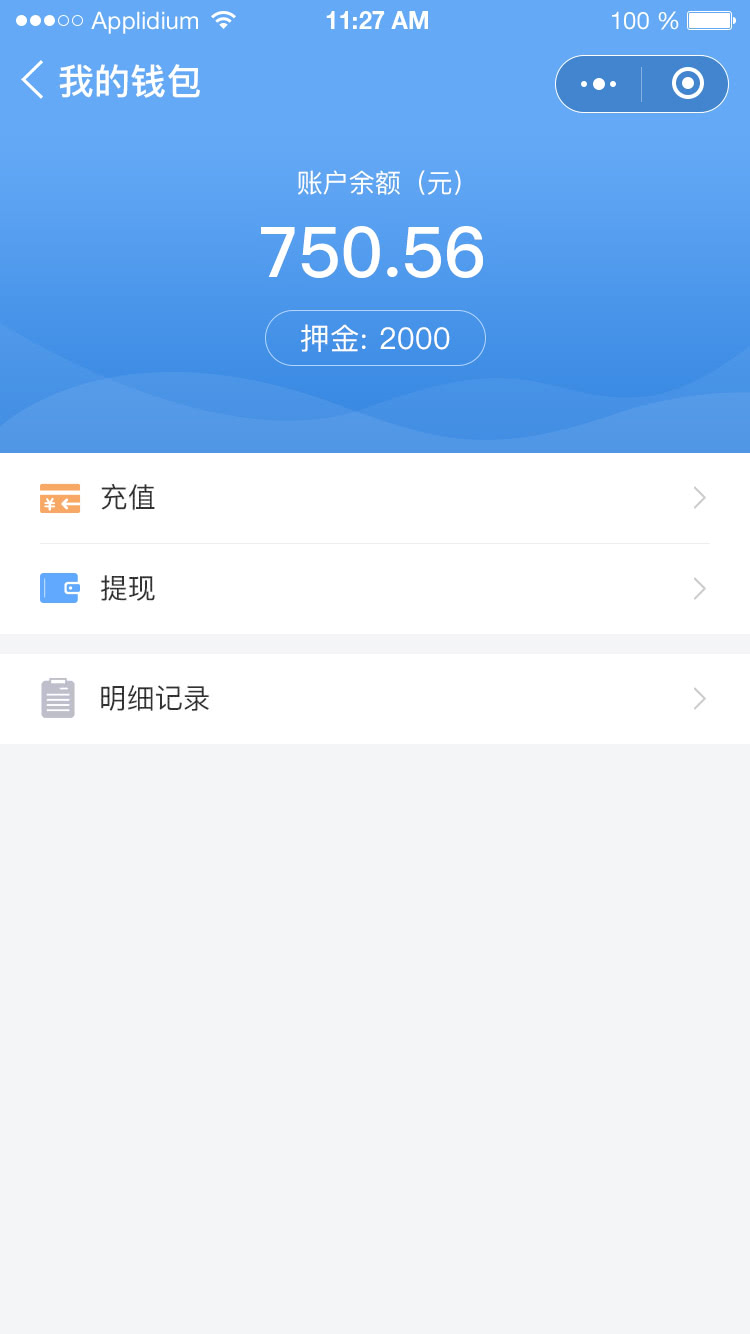Open the 明细记录 clipboard icon

click(x=60, y=698)
